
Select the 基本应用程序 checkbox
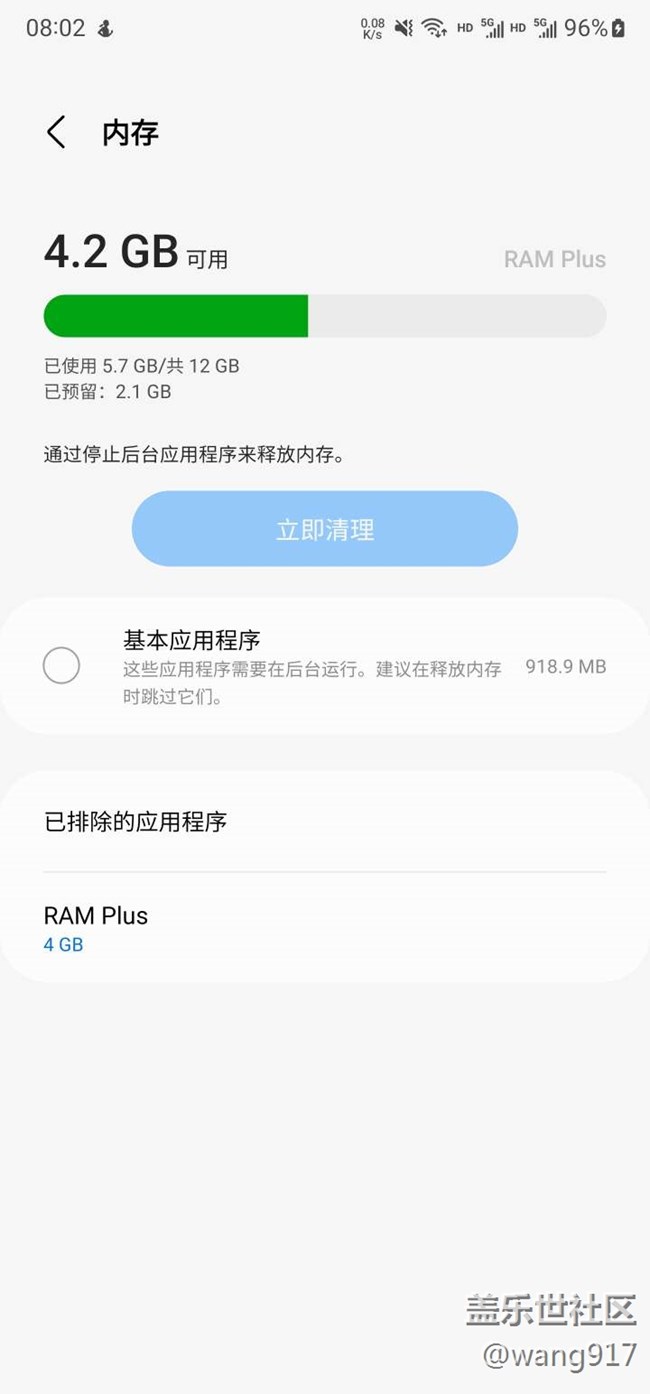point(61,666)
